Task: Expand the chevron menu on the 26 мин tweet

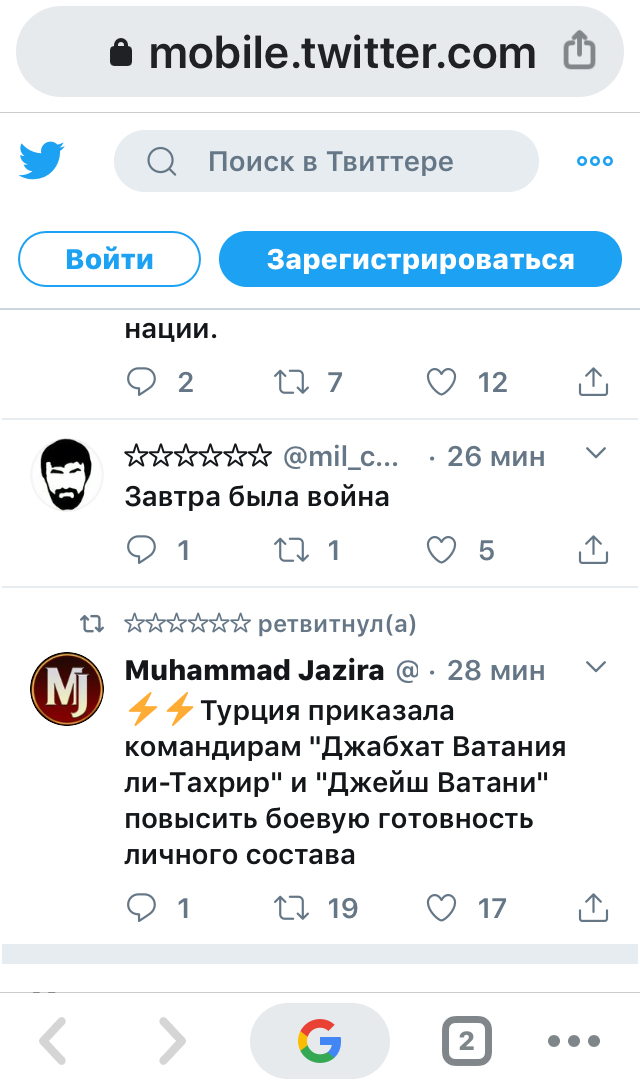Action: (x=596, y=454)
